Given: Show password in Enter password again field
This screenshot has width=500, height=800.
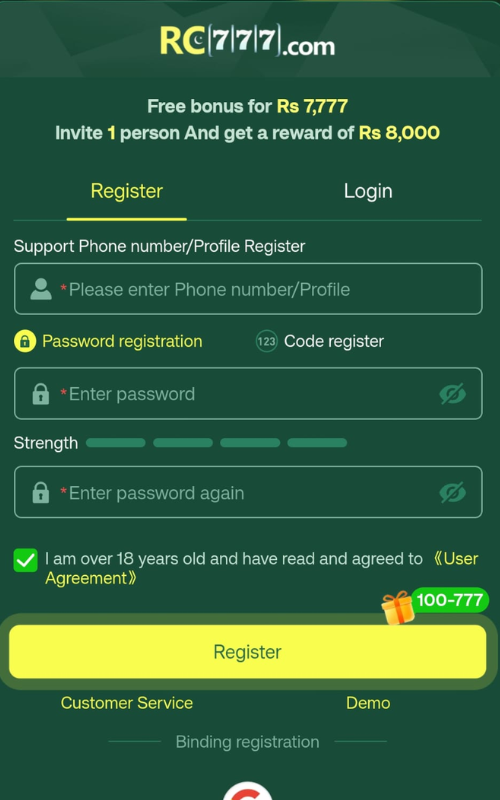Looking at the screenshot, I should [x=453, y=492].
